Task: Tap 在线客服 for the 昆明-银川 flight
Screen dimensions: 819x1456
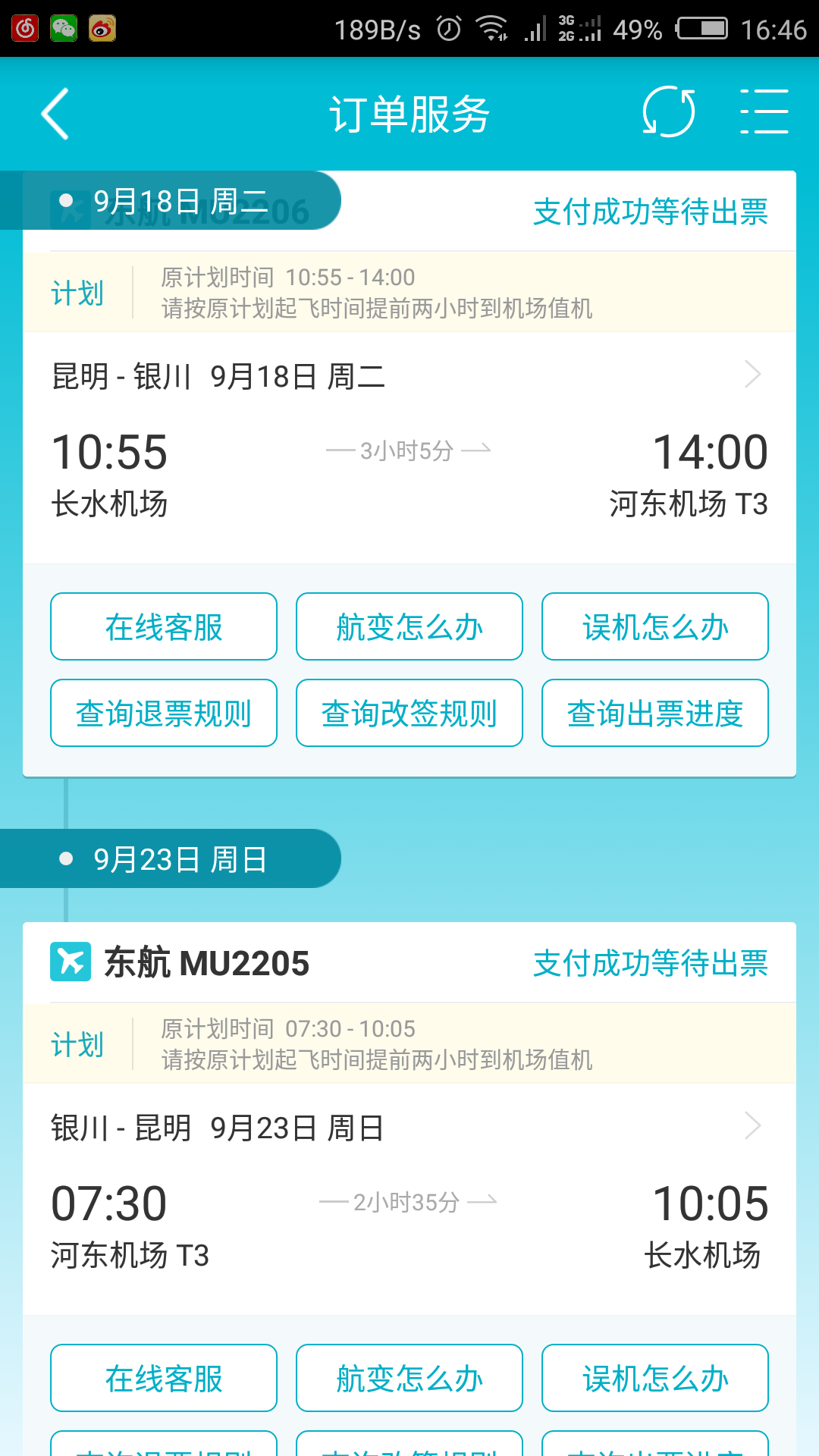Action: [164, 626]
